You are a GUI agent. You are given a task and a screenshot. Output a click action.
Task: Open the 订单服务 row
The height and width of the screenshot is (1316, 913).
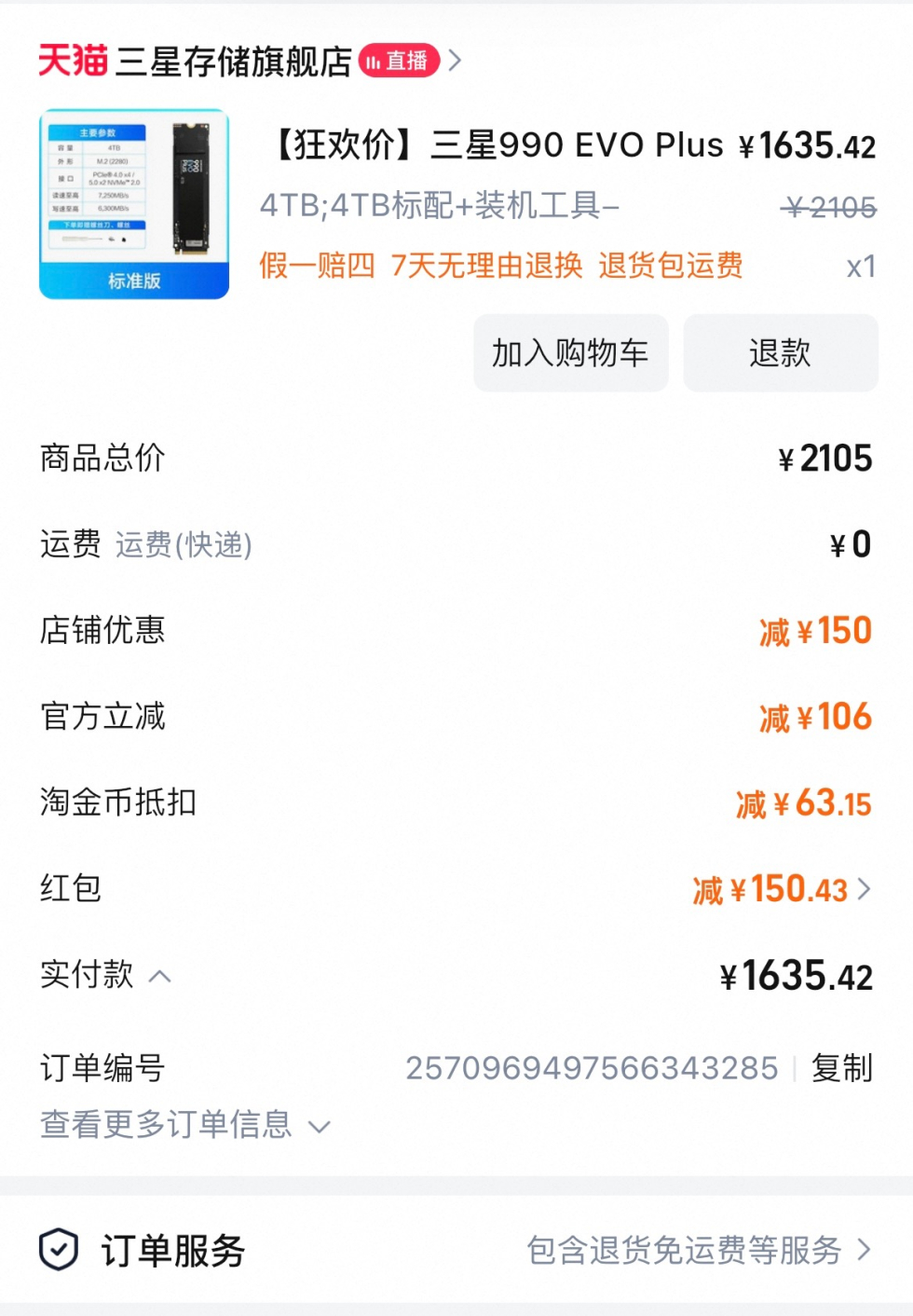coord(456,1250)
